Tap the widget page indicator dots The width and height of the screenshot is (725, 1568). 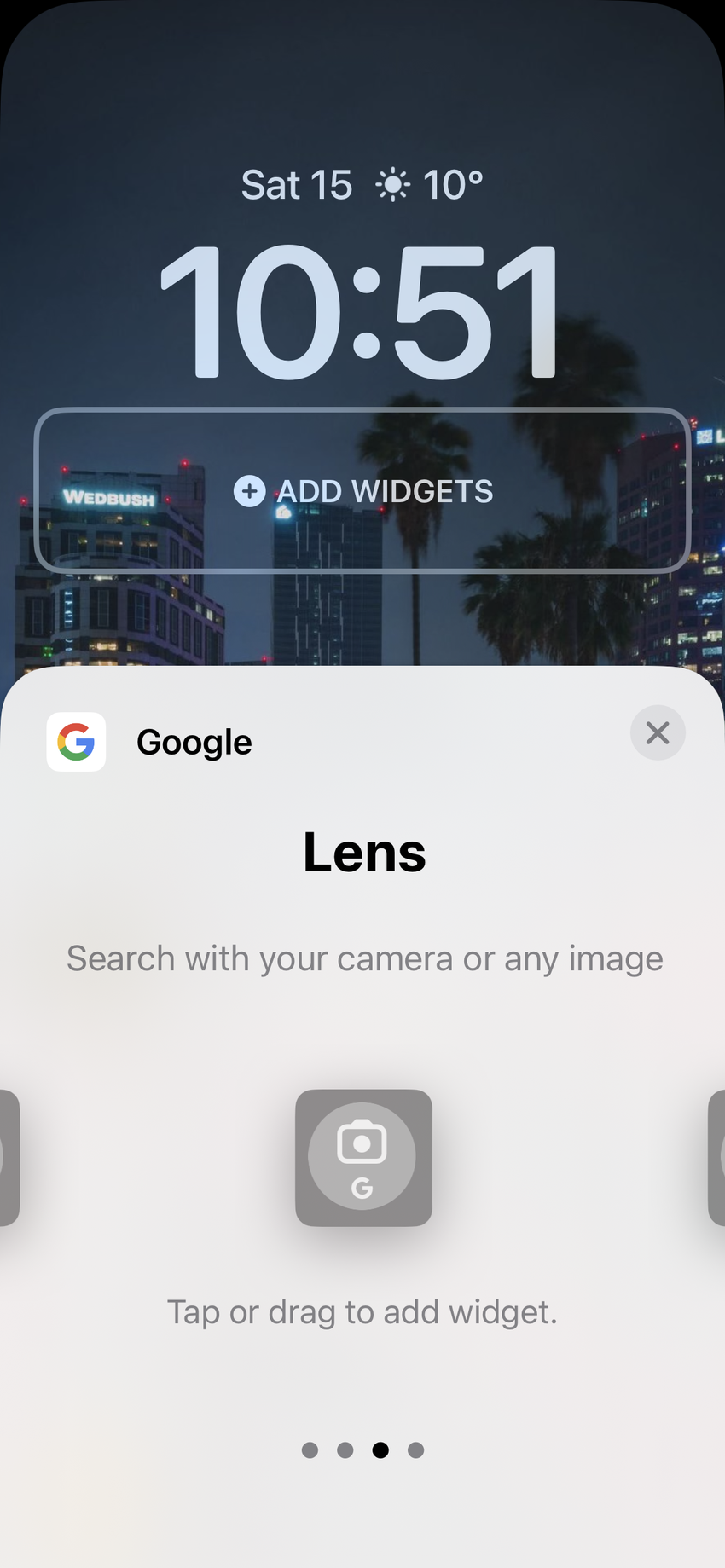click(x=362, y=1449)
